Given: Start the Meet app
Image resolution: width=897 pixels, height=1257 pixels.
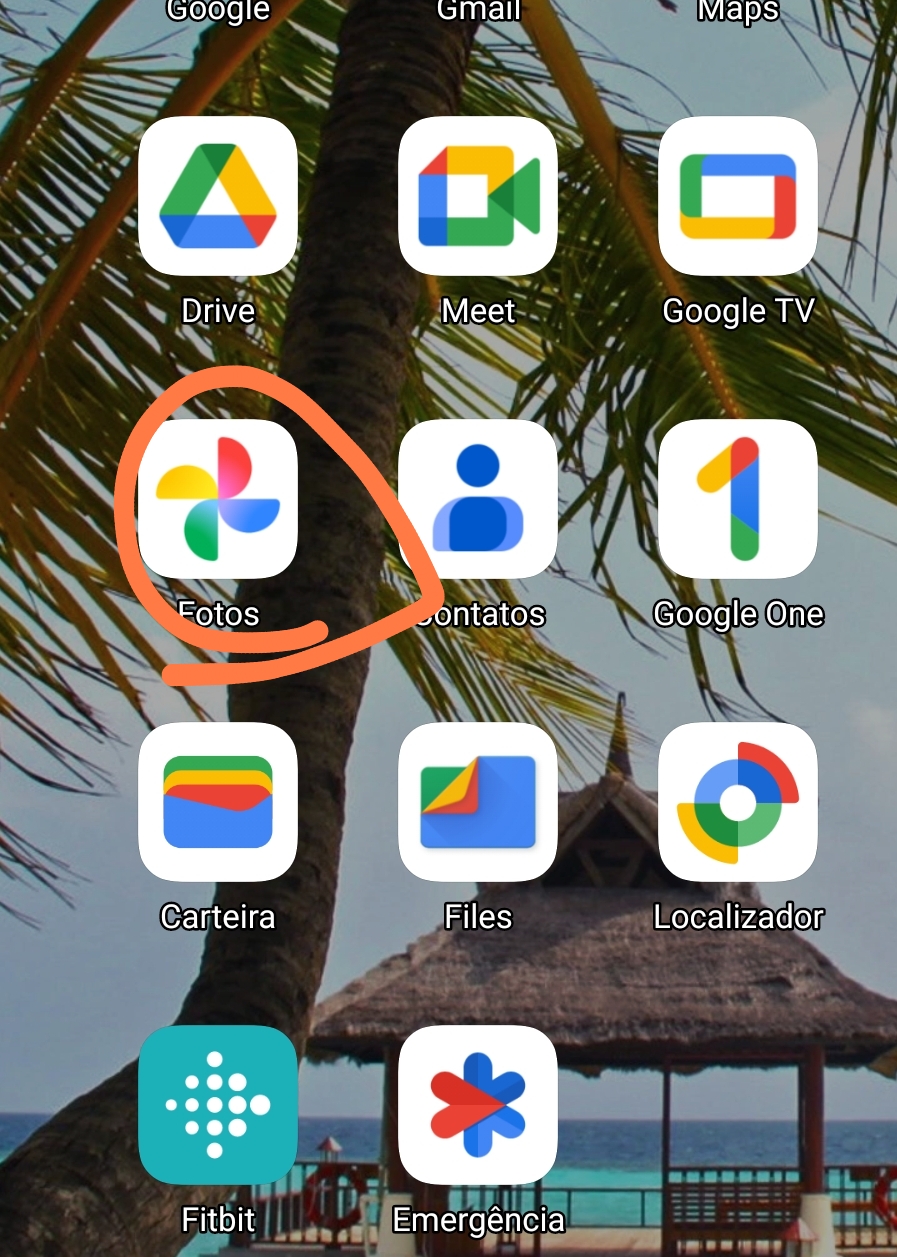Looking at the screenshot, I should (478, 196).
